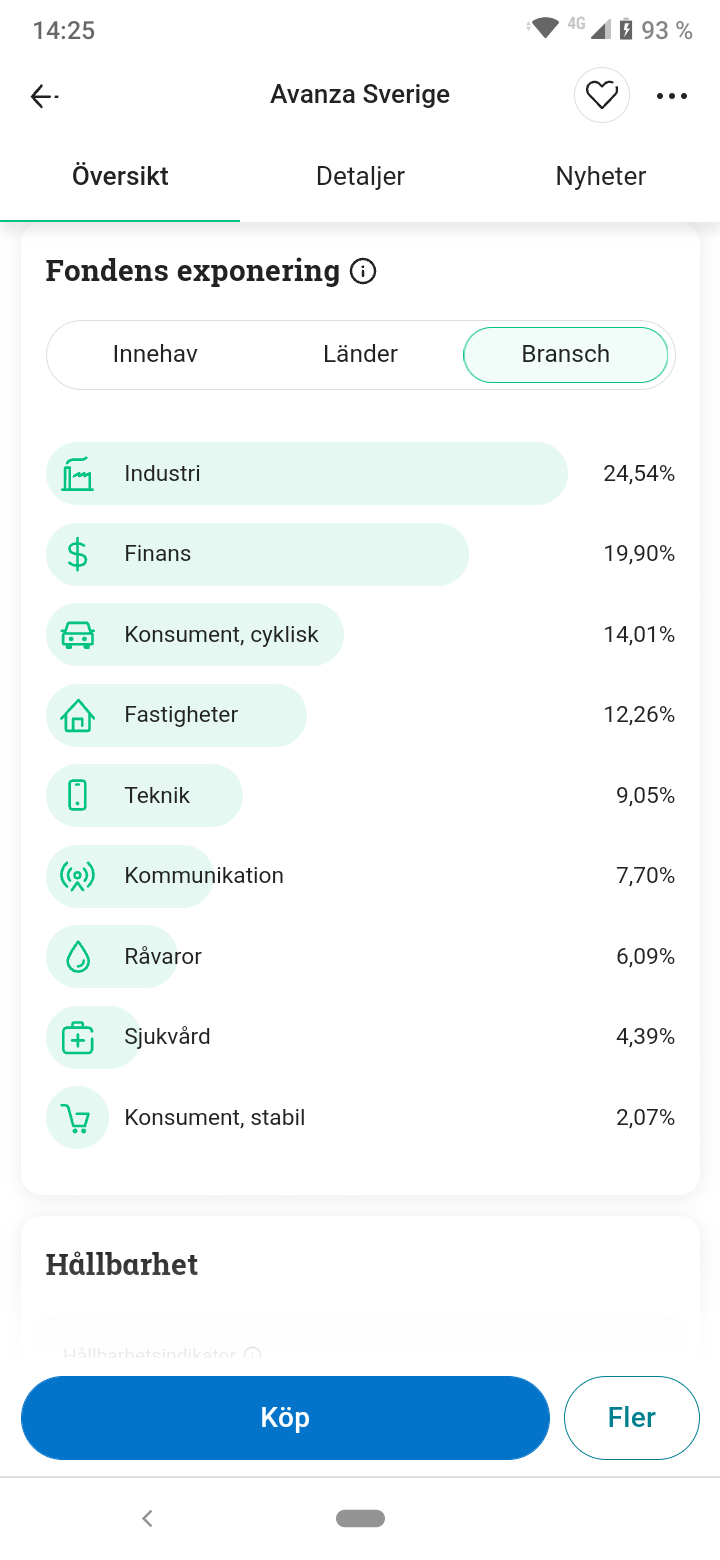Open info about Fondens exponering
The width and height of the screenshot is (720, 1560).
click(363, 271)
